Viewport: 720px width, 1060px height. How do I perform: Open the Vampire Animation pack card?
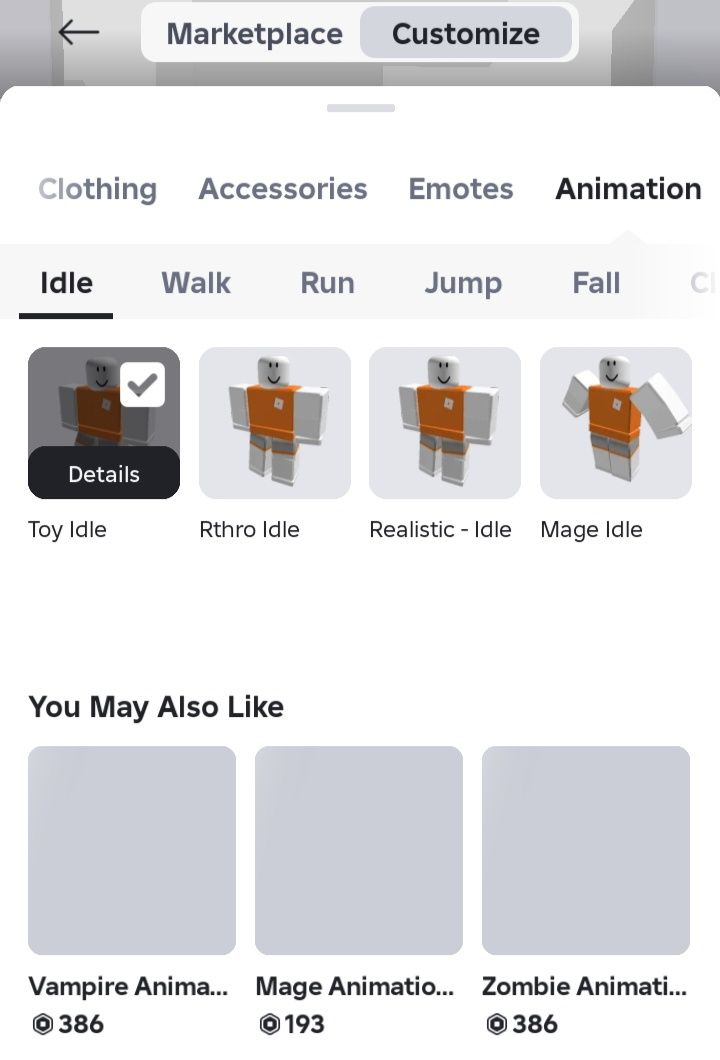[132, 850]
